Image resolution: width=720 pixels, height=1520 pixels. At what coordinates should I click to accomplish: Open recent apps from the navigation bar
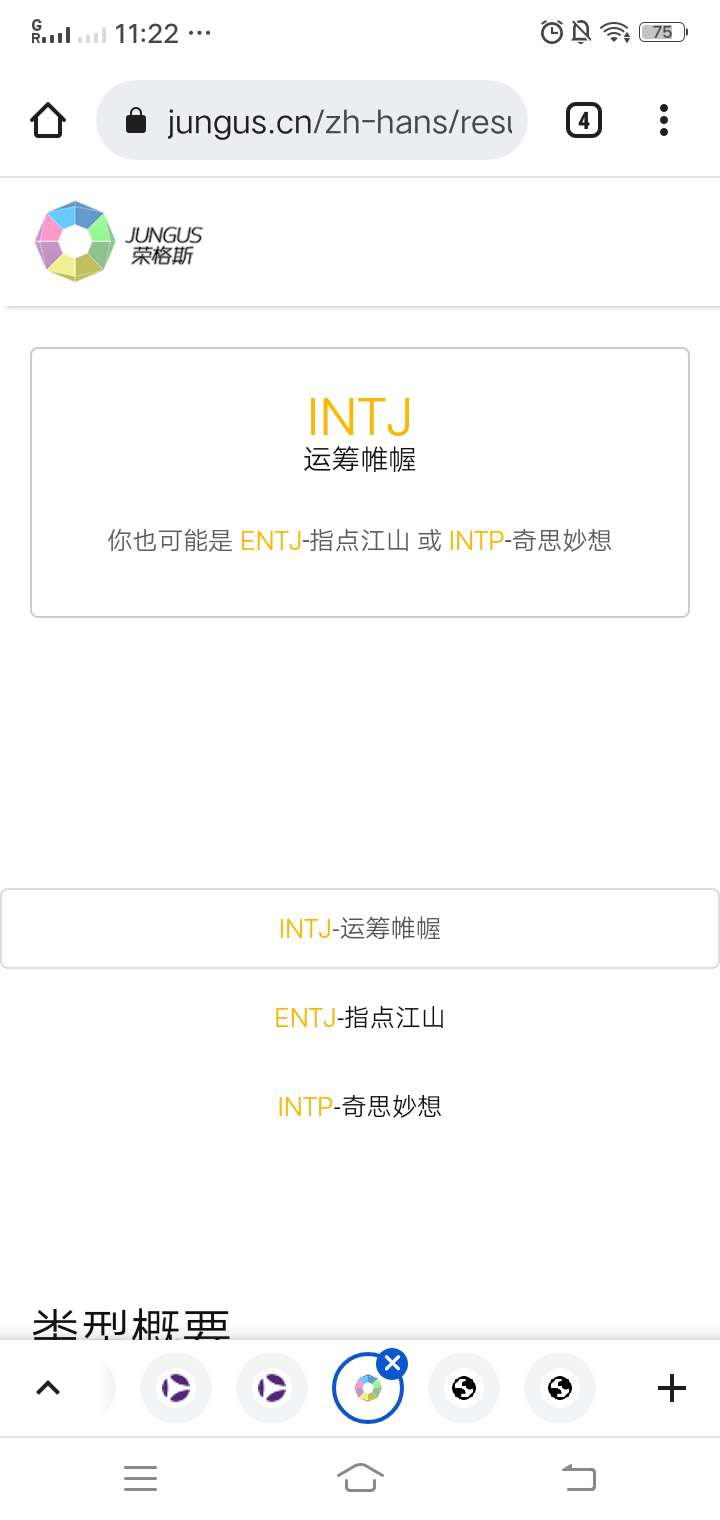(x=140, y=1477)
